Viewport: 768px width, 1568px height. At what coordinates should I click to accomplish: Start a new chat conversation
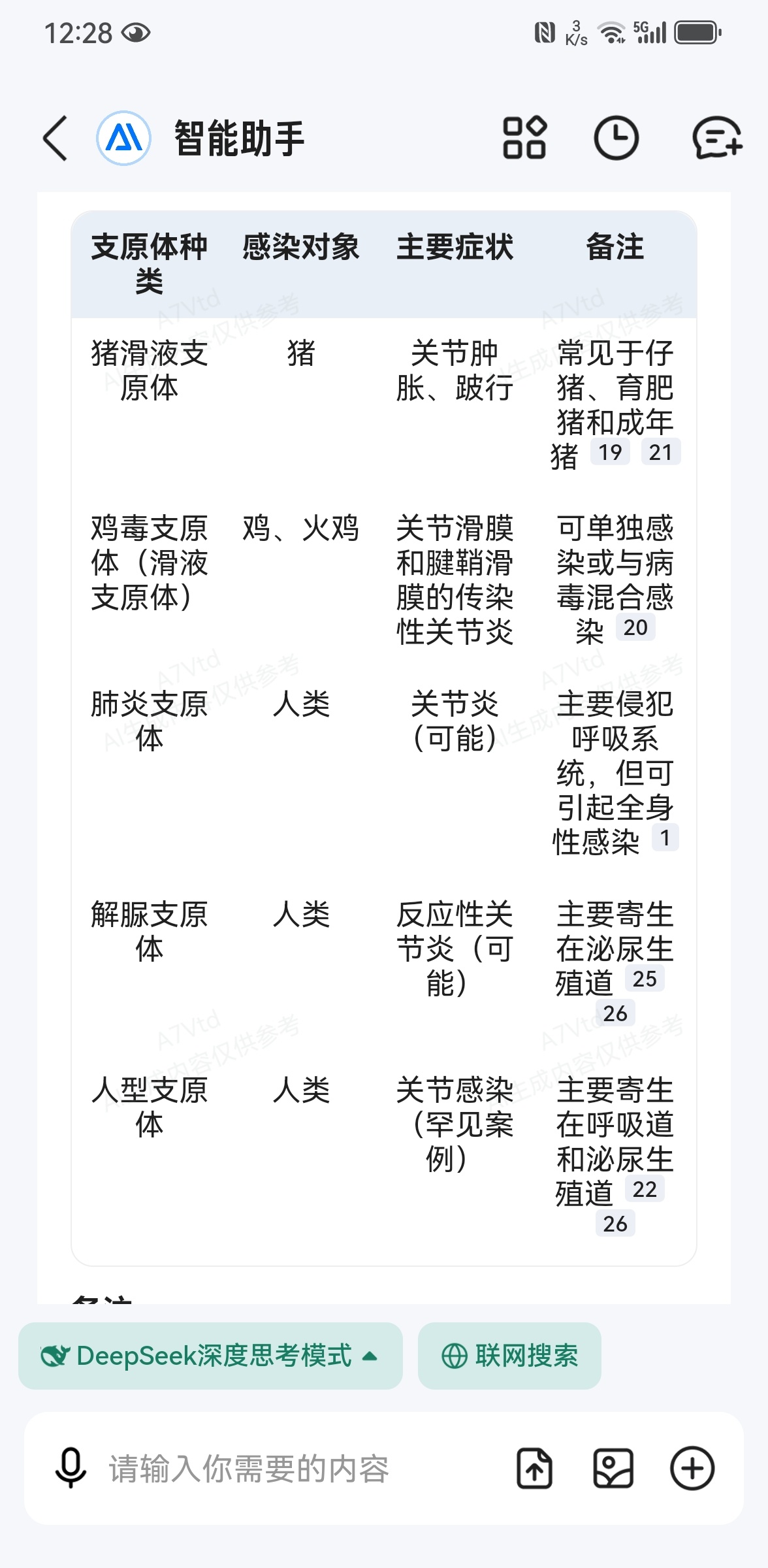(717, 138)
